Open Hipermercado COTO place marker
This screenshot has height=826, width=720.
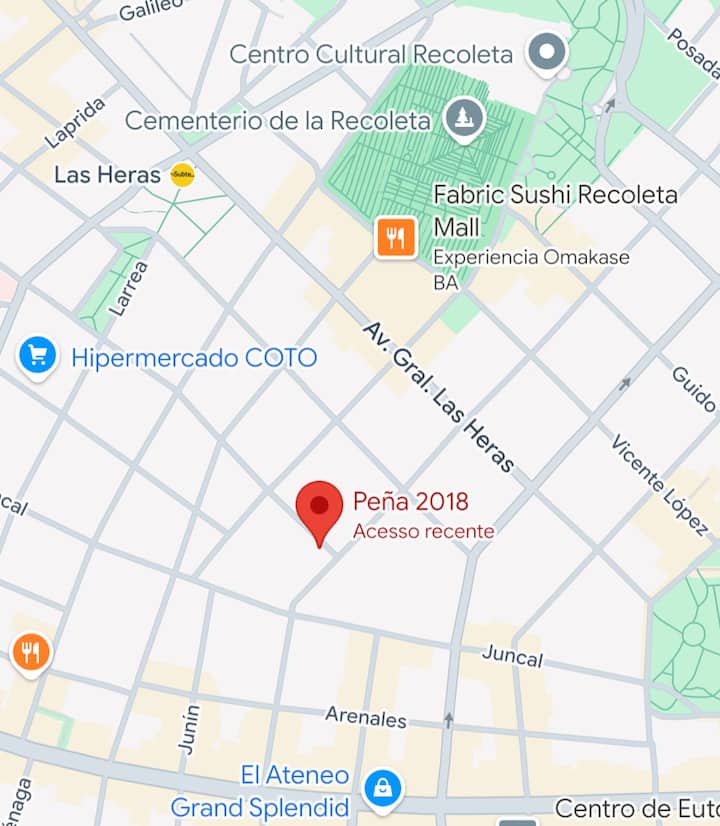[38, 356]
